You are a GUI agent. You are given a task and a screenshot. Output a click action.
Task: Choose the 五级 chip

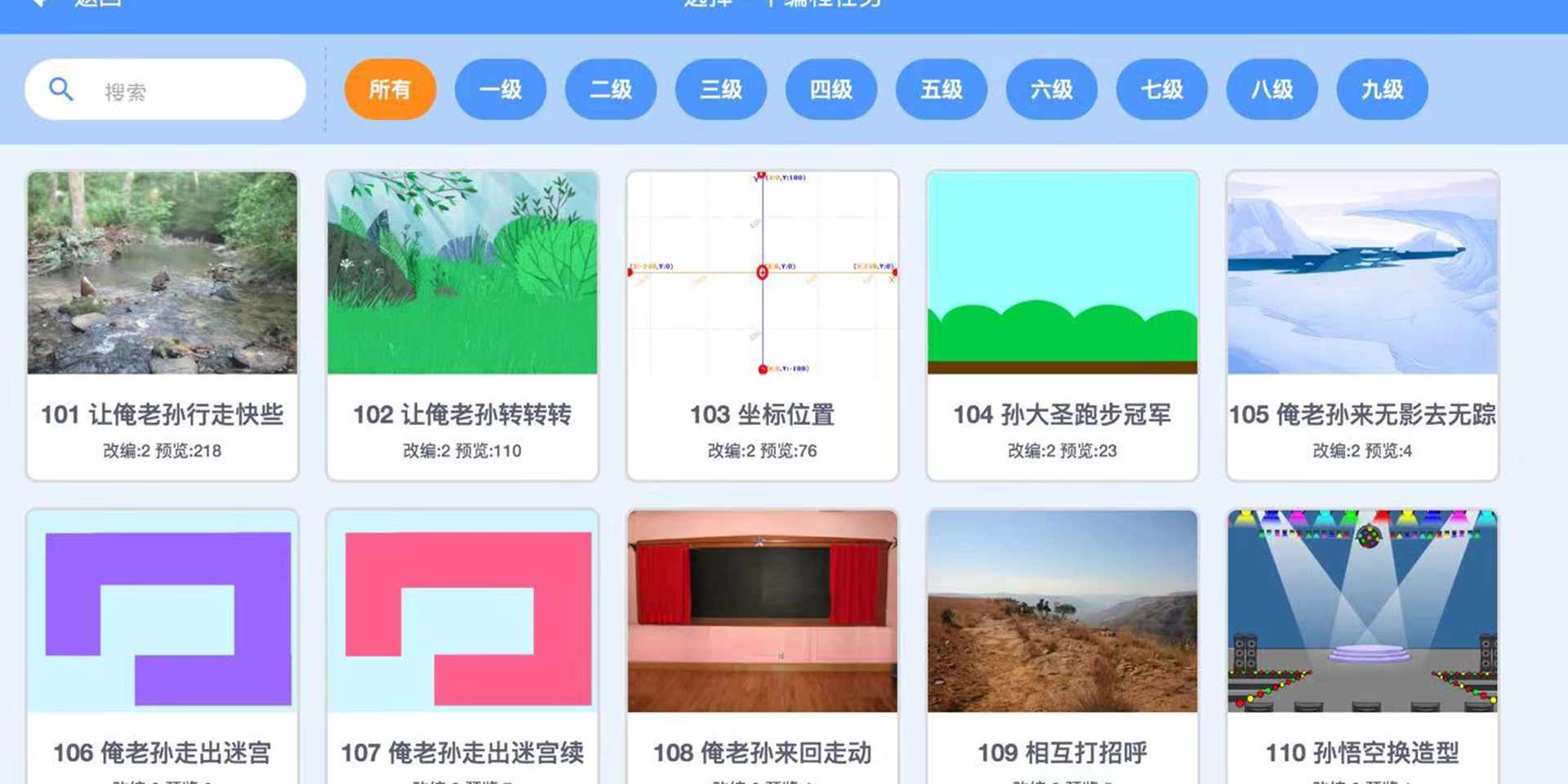coord(941,90)
